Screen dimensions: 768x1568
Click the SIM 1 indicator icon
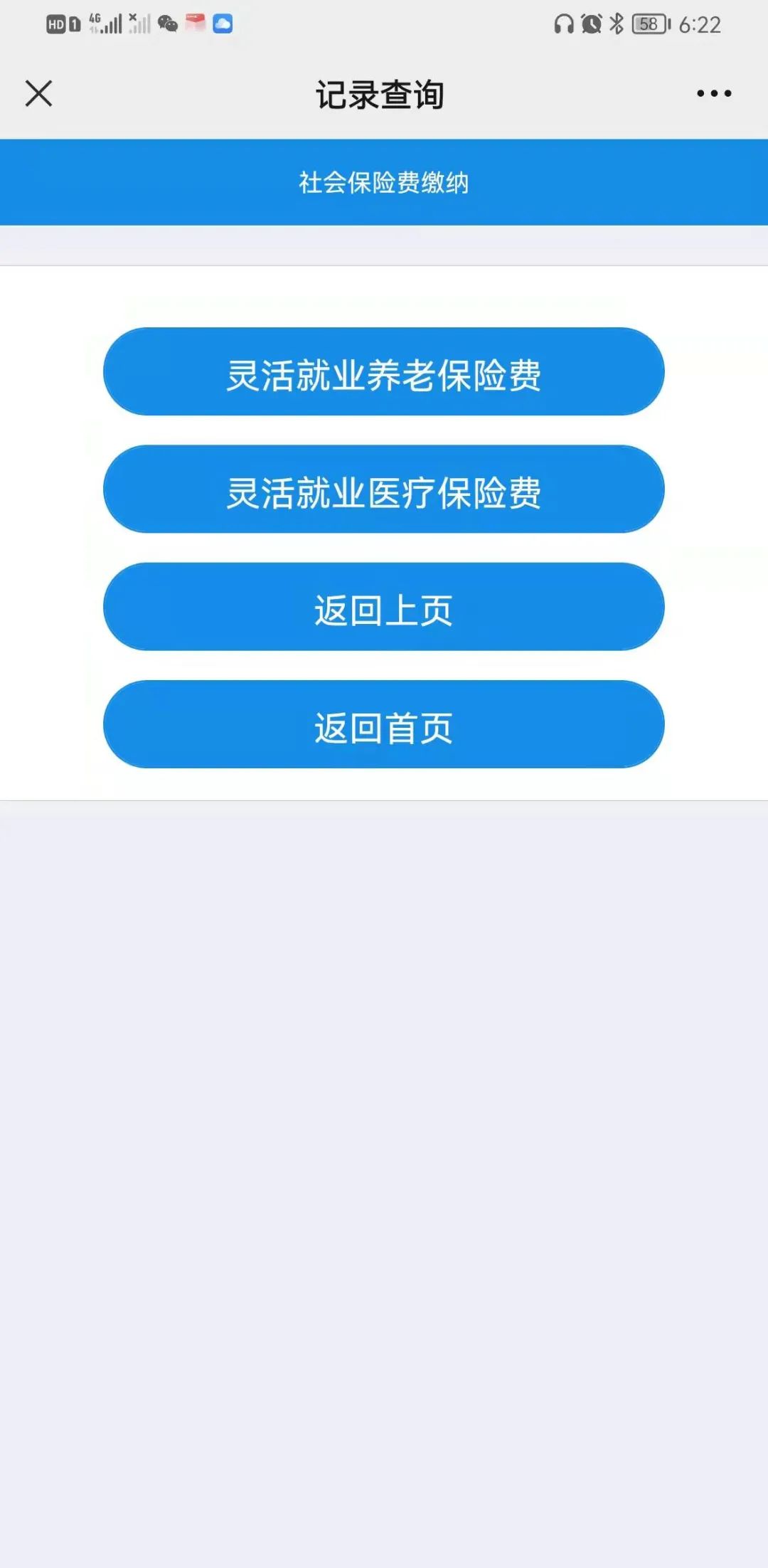(74, 23)
